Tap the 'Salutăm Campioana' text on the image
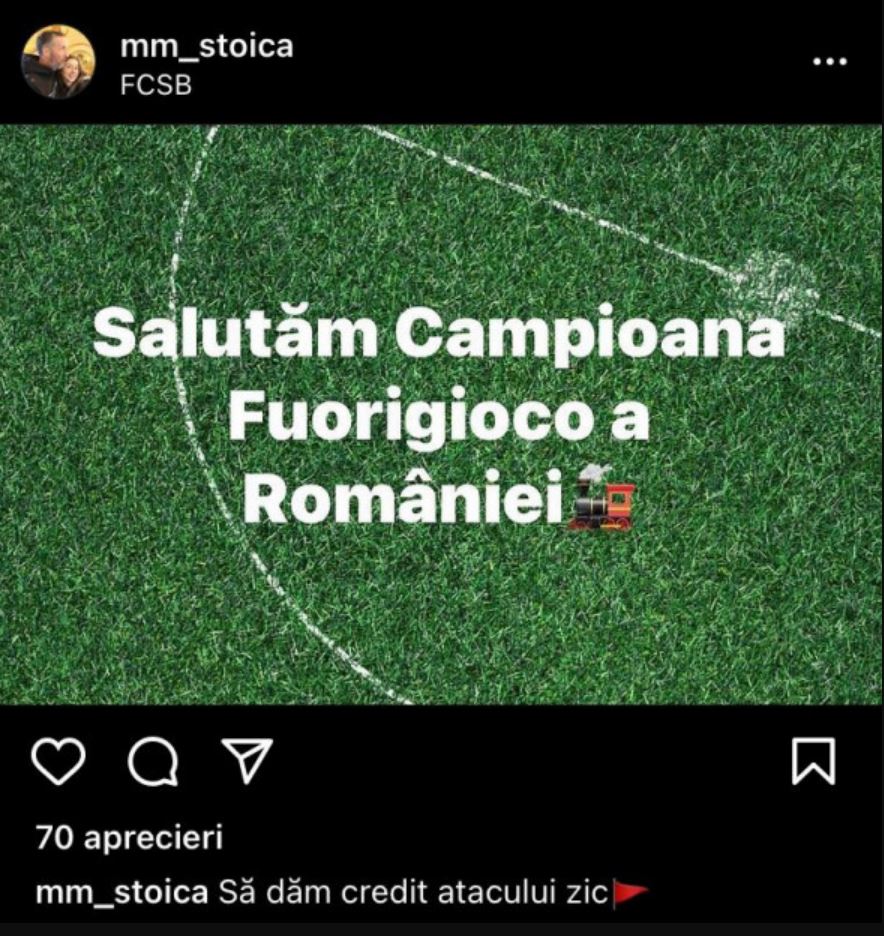Screen dimensions: 884x936 [440, 335]
